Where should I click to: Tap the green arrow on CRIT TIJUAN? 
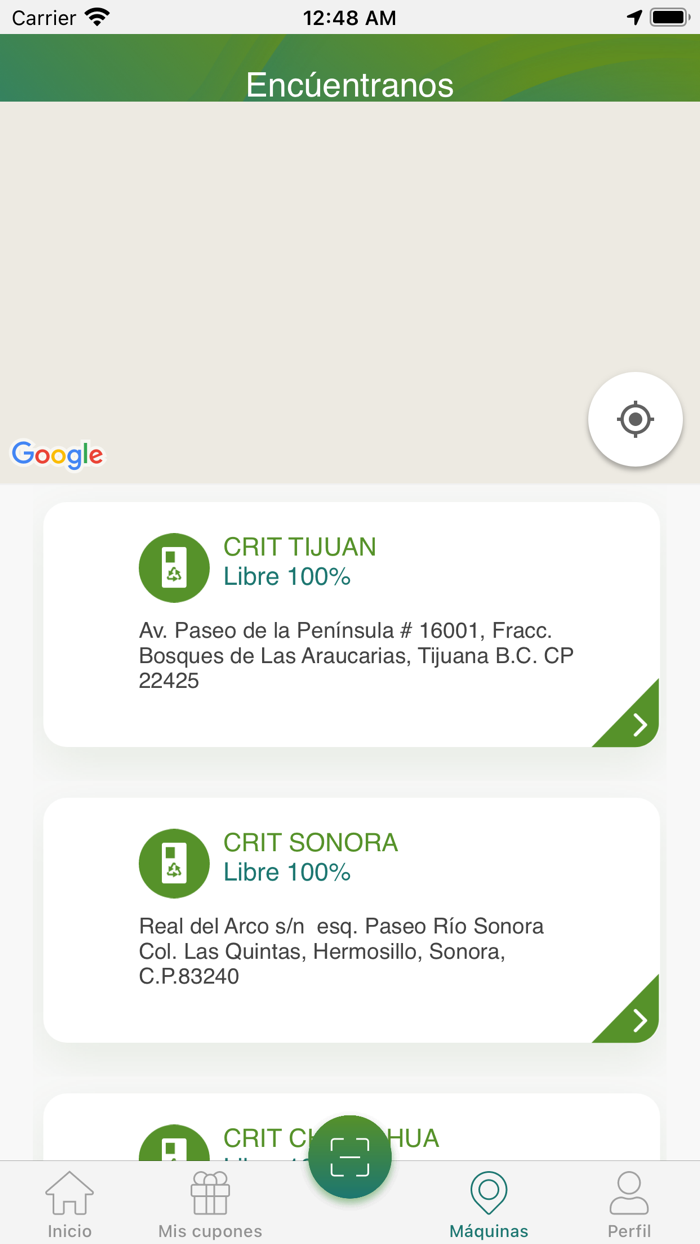637,724
